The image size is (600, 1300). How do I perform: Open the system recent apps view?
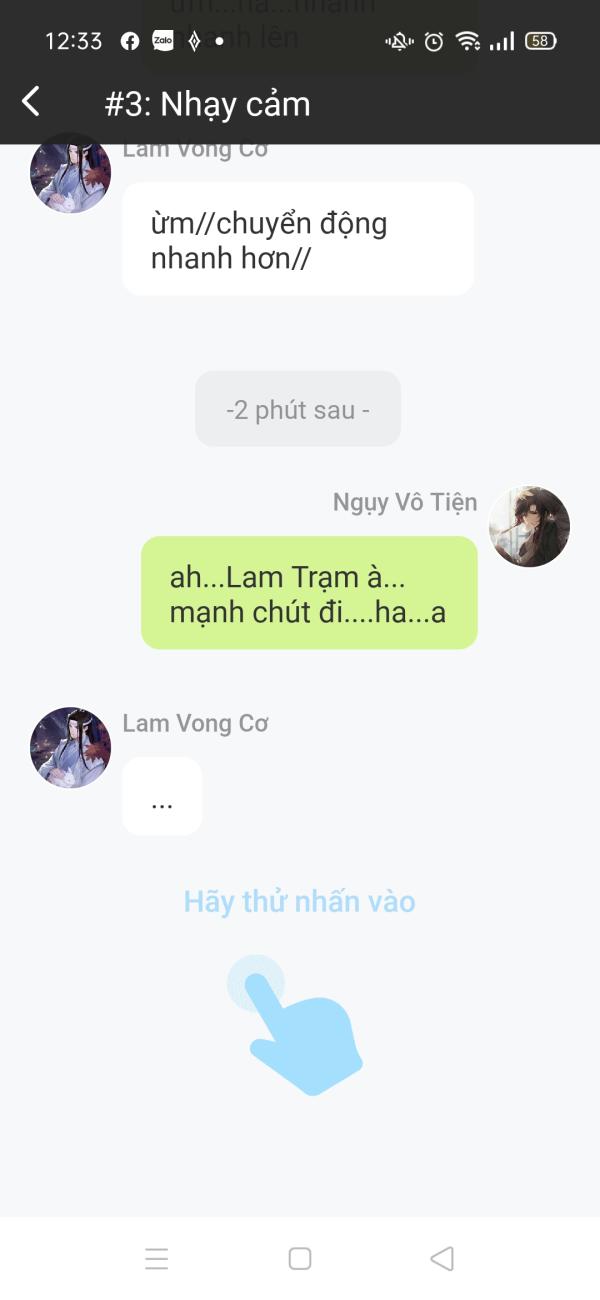(x=157, y=1258)
